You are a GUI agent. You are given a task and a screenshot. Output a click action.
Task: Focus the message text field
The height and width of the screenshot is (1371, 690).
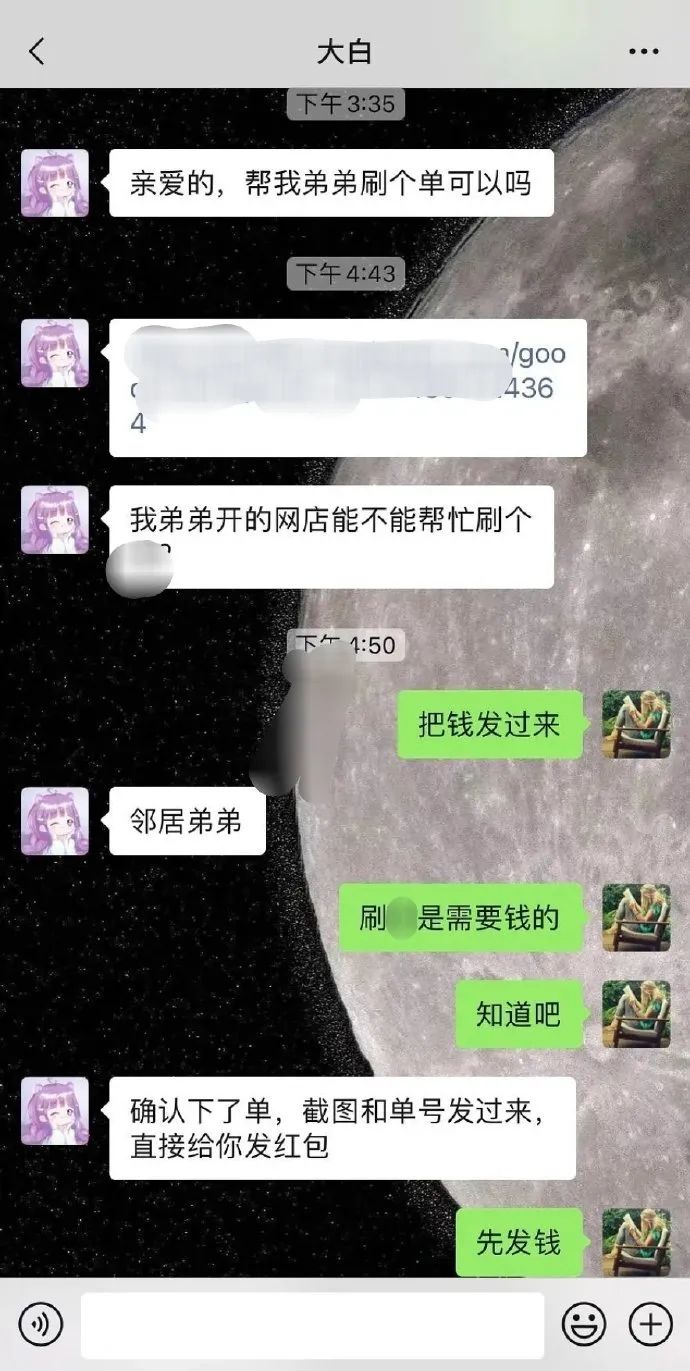tap(312, 1325)
